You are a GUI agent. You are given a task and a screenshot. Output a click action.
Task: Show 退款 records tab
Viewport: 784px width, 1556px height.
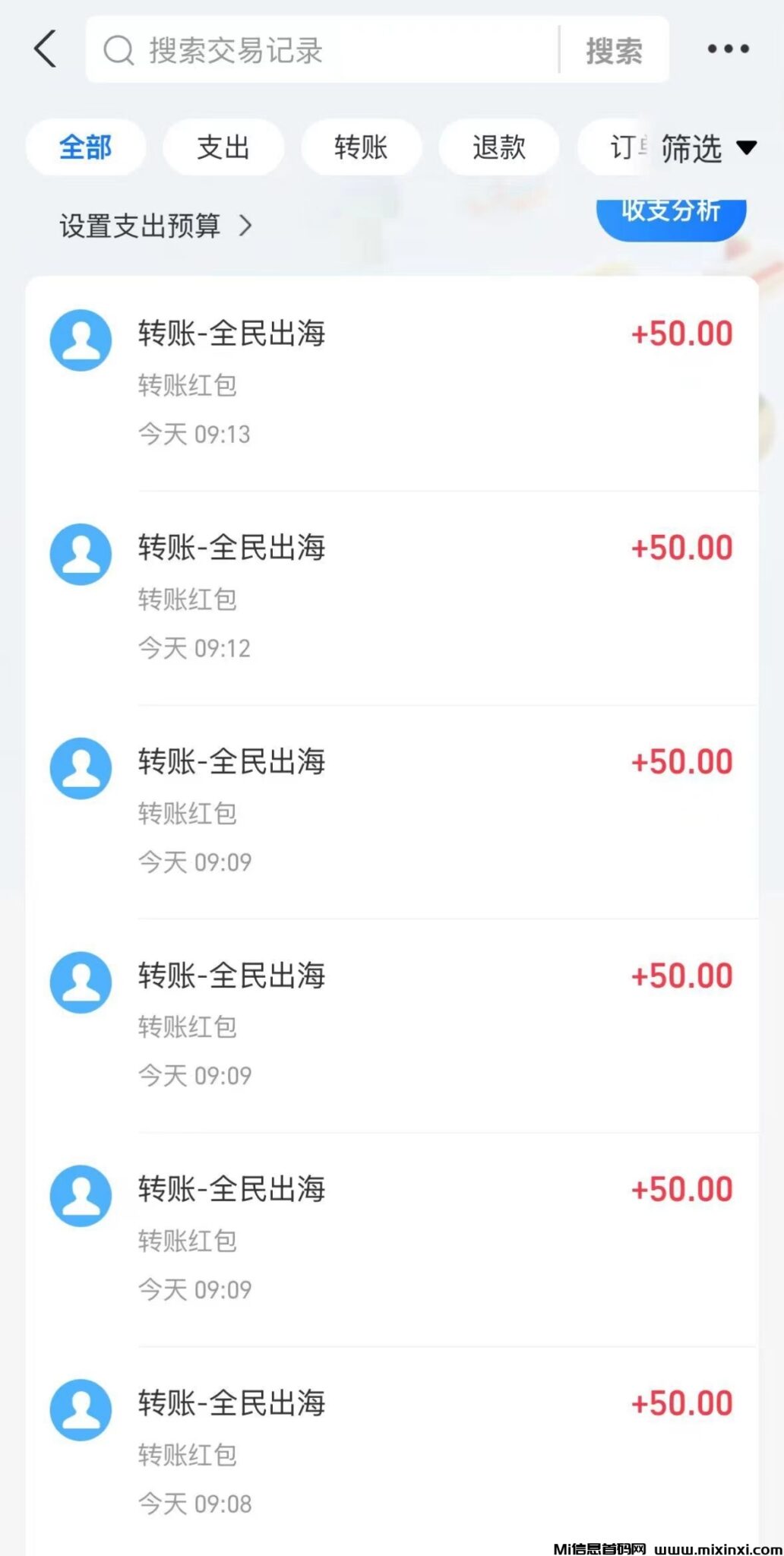pyautogui.click(x=499, y=147)
